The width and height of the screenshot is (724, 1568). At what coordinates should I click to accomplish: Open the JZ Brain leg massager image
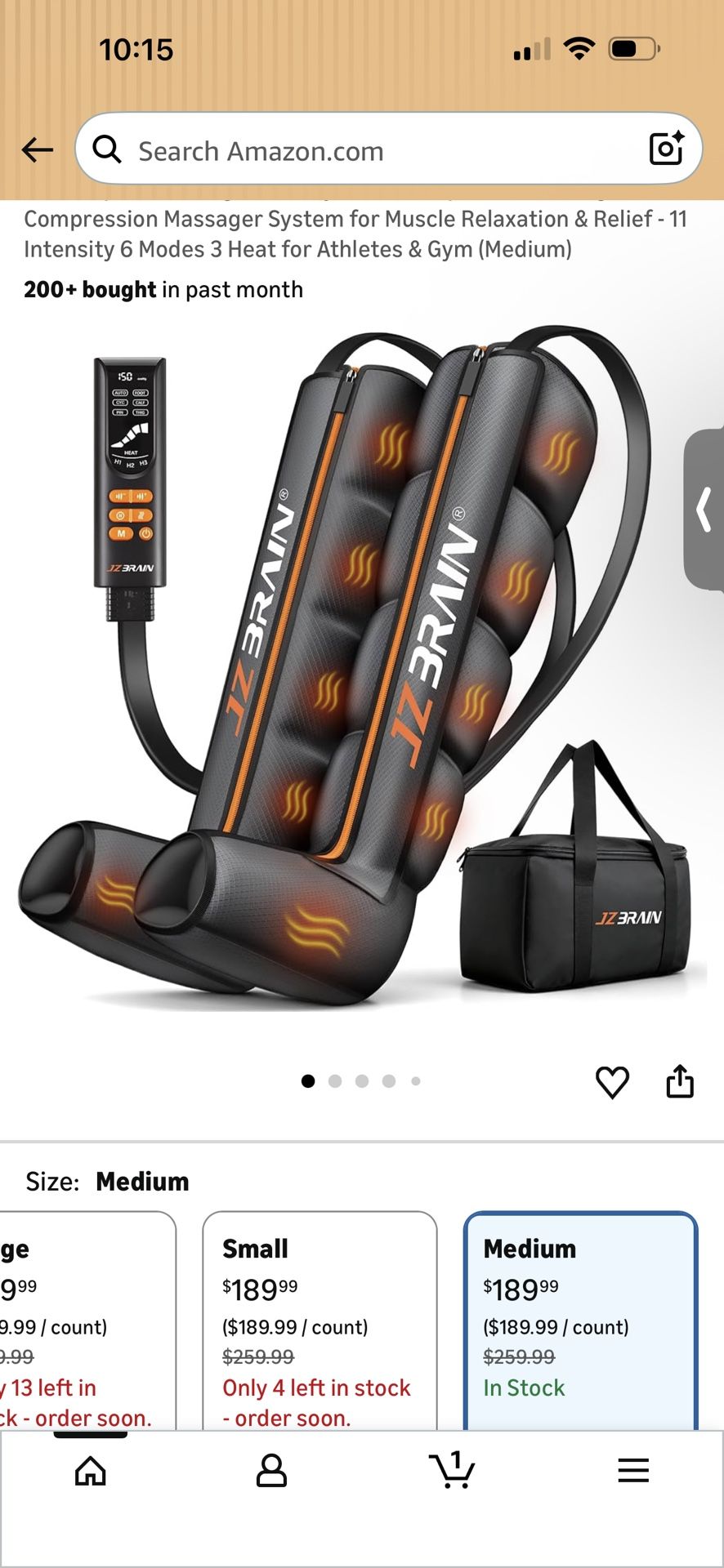(x=360, y=670)
